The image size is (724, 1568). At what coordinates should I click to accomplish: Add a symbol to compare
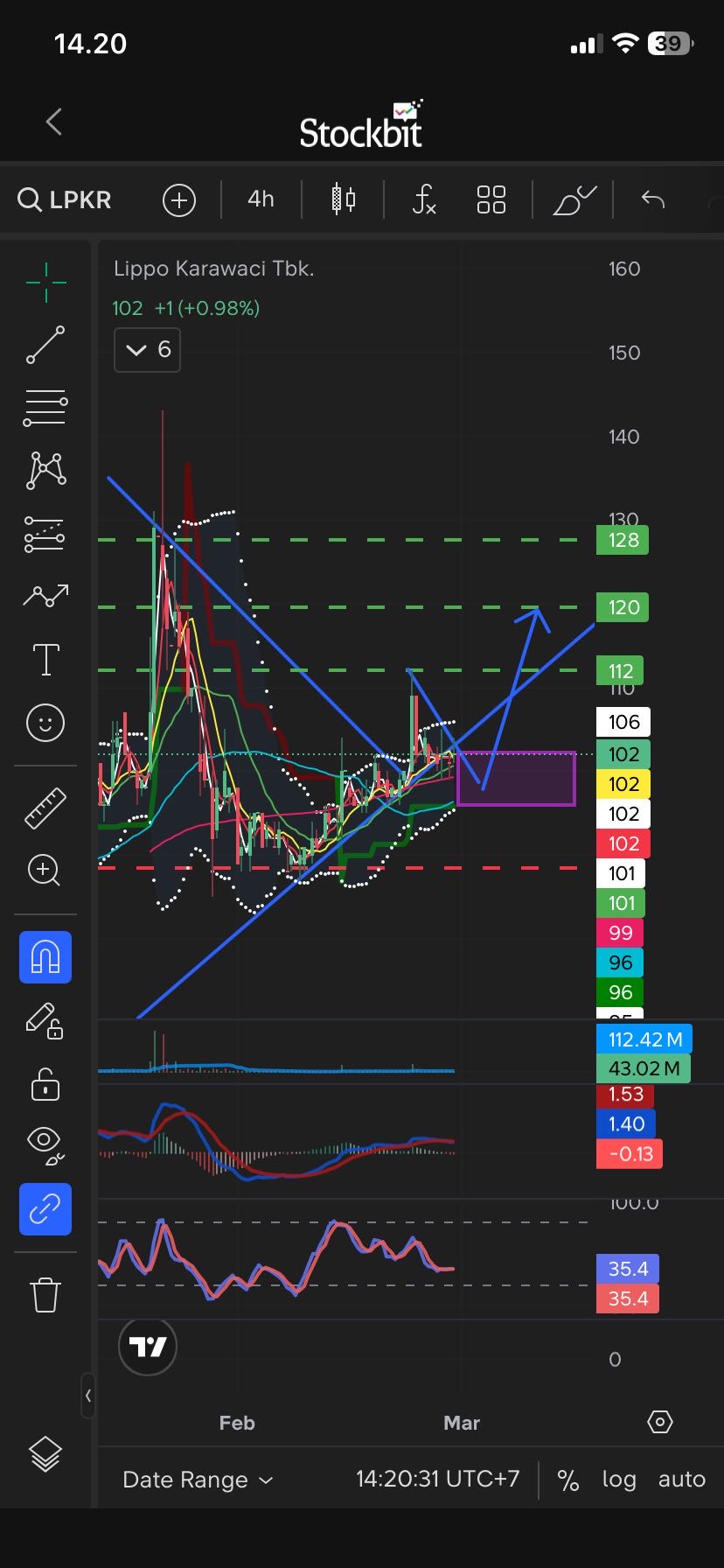178,200
